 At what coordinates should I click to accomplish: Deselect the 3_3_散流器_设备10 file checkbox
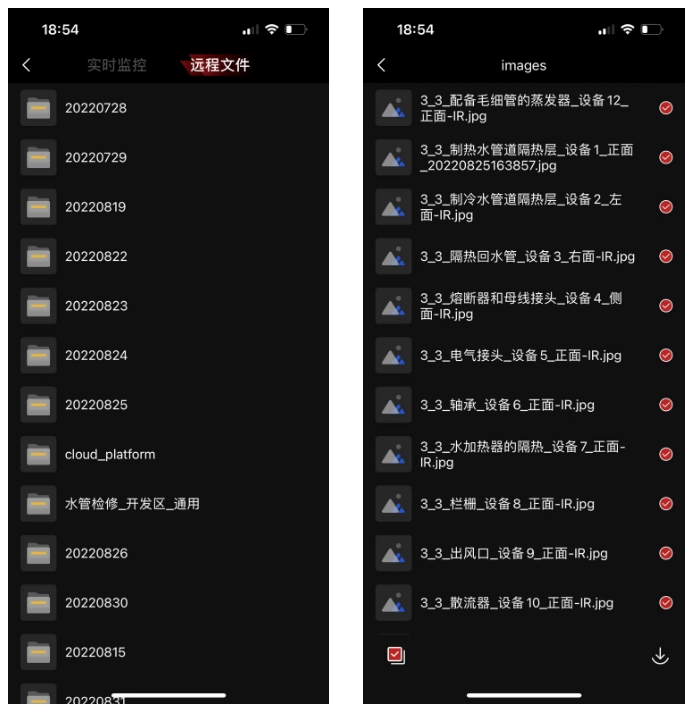tap(666, 603)
